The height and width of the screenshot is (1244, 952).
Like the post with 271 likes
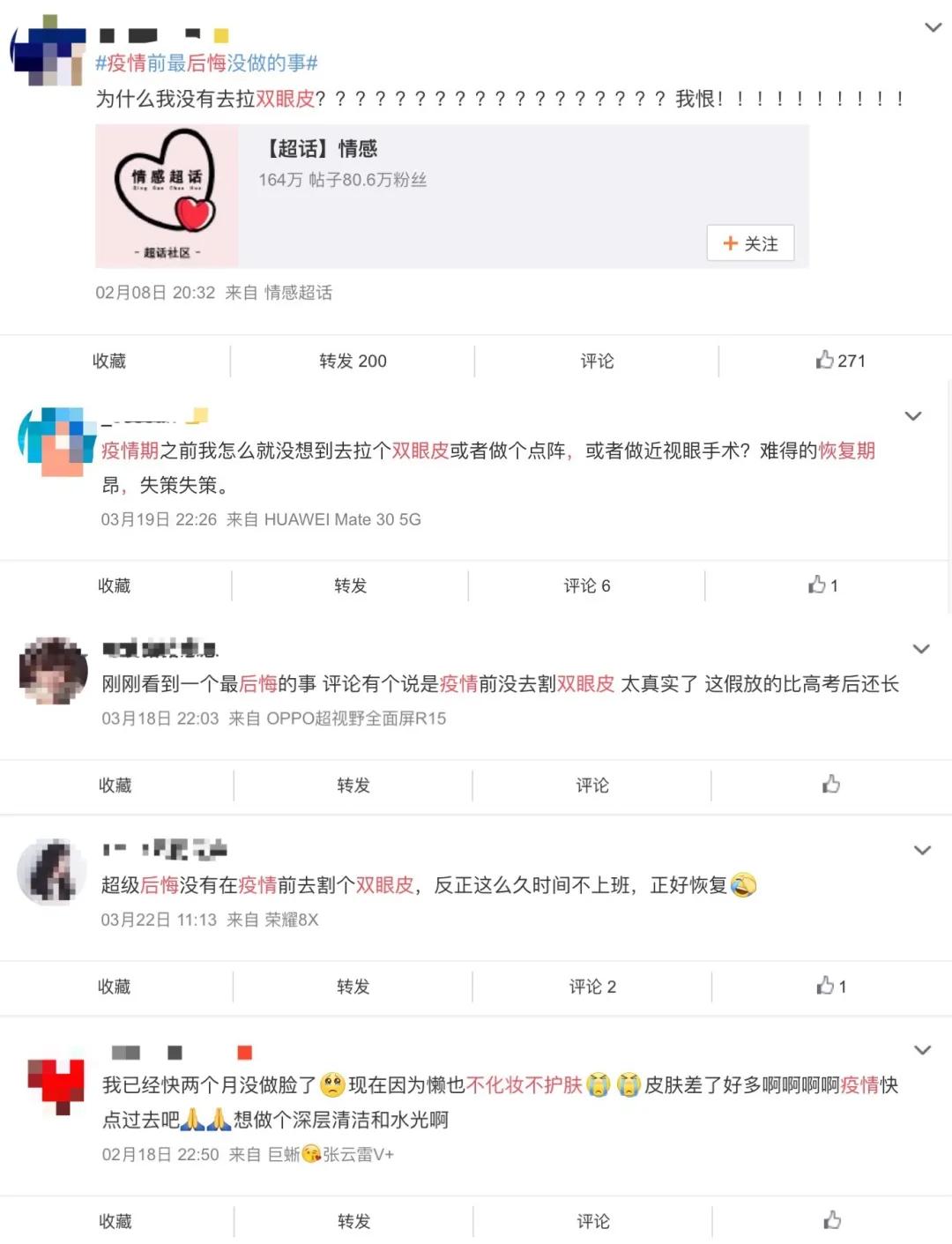point(840,361)
